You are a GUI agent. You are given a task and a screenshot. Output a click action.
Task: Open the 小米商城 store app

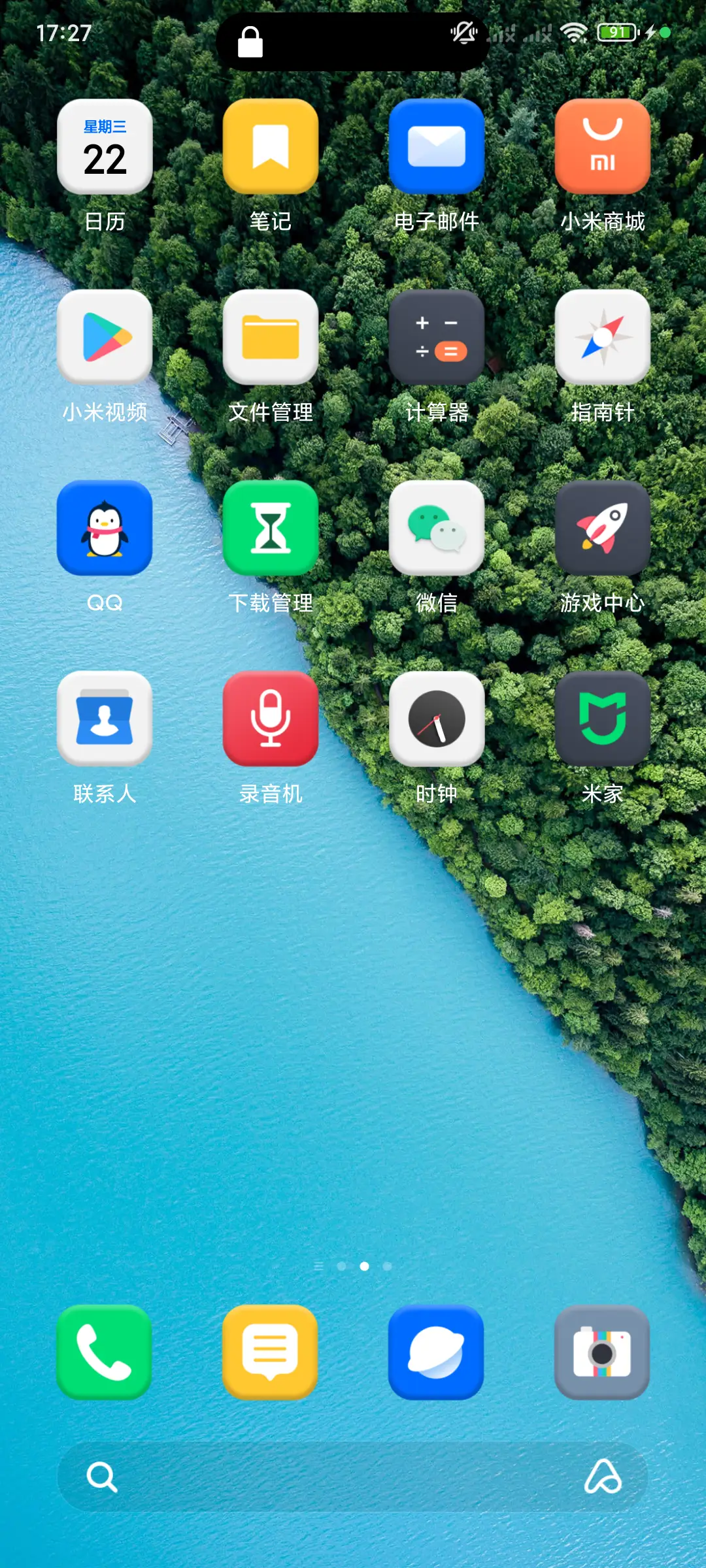[x=603, y=147]
